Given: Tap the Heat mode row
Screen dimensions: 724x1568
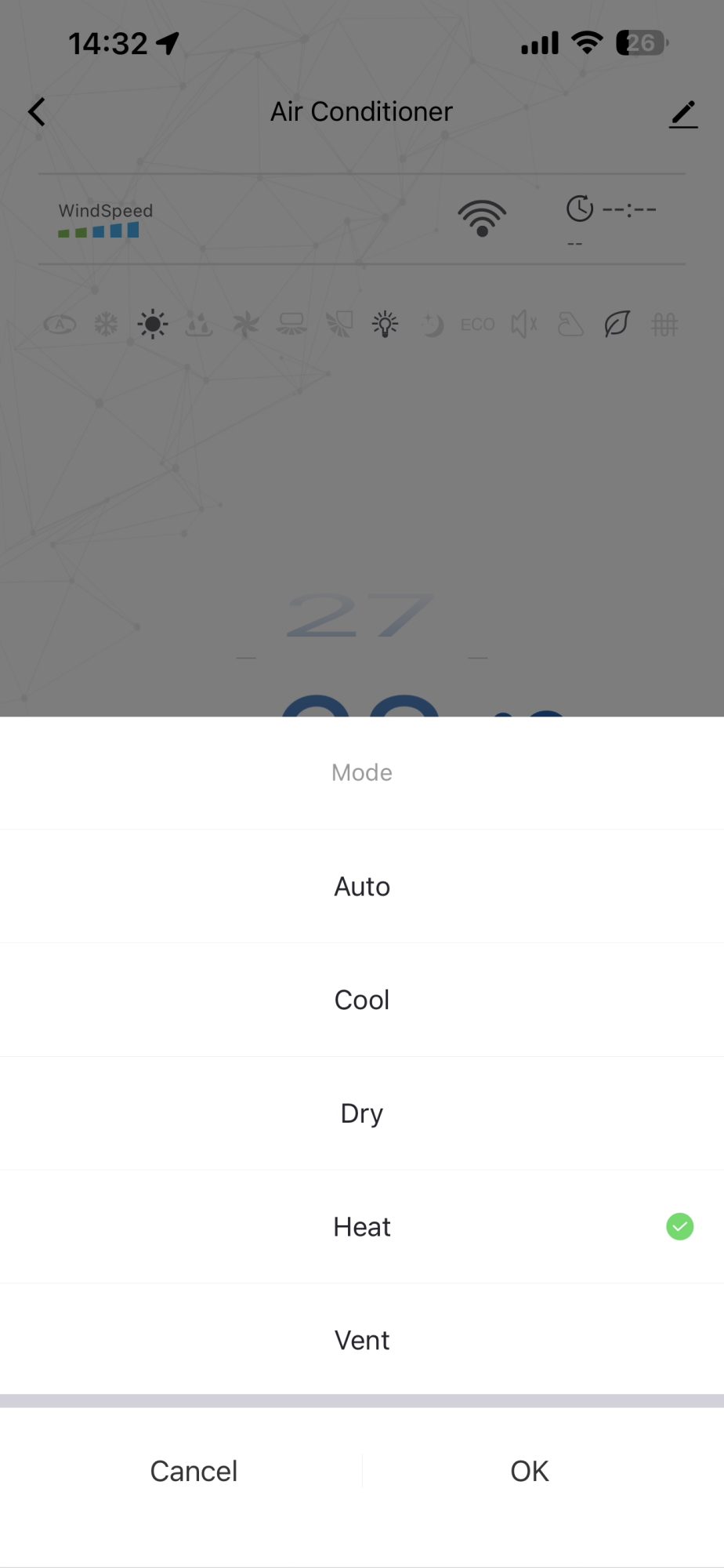Looking at the screenshot, I should tap(362, 1227).
